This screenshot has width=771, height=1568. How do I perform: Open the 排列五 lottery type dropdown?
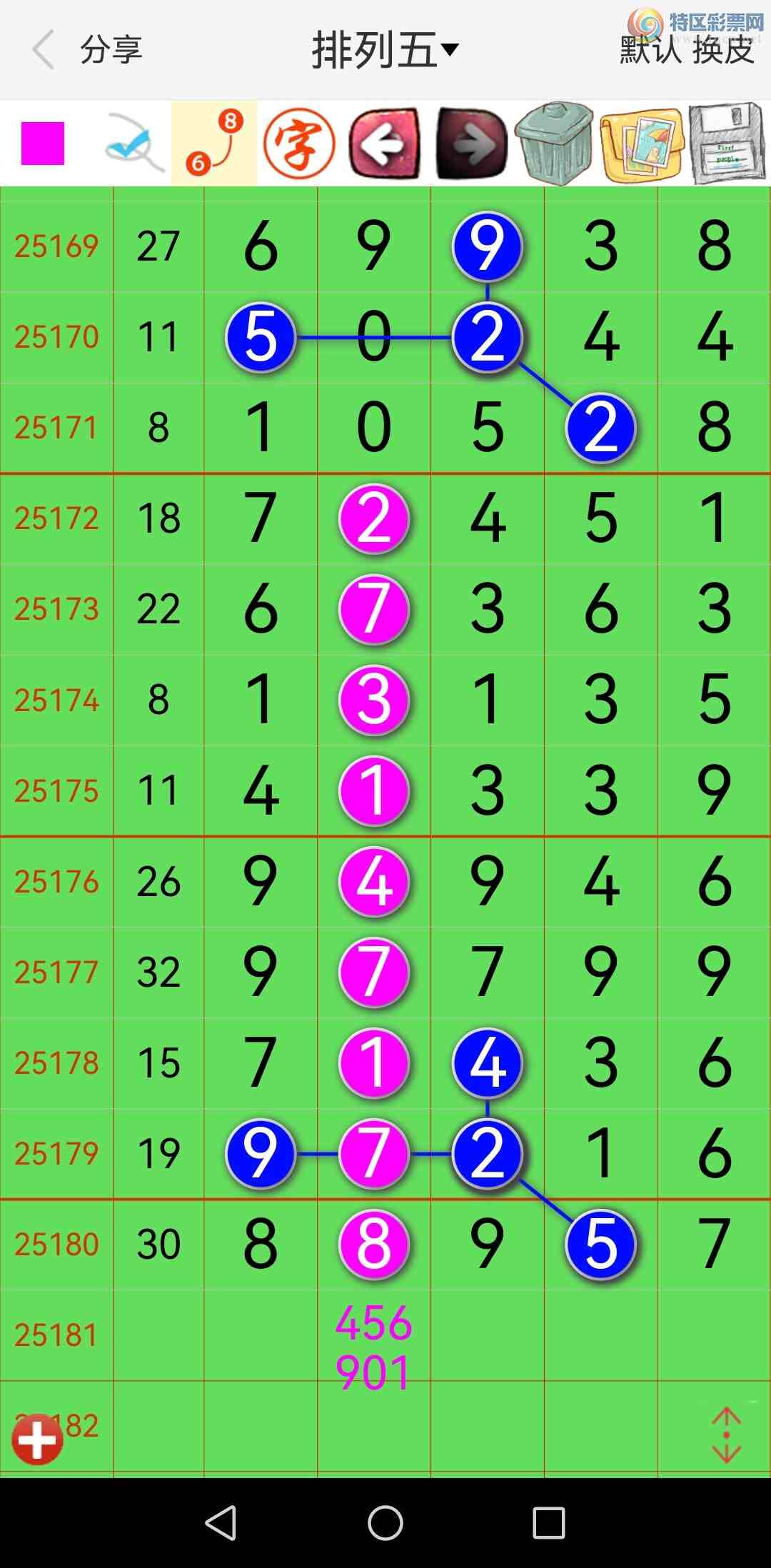[x=384, y=50]
